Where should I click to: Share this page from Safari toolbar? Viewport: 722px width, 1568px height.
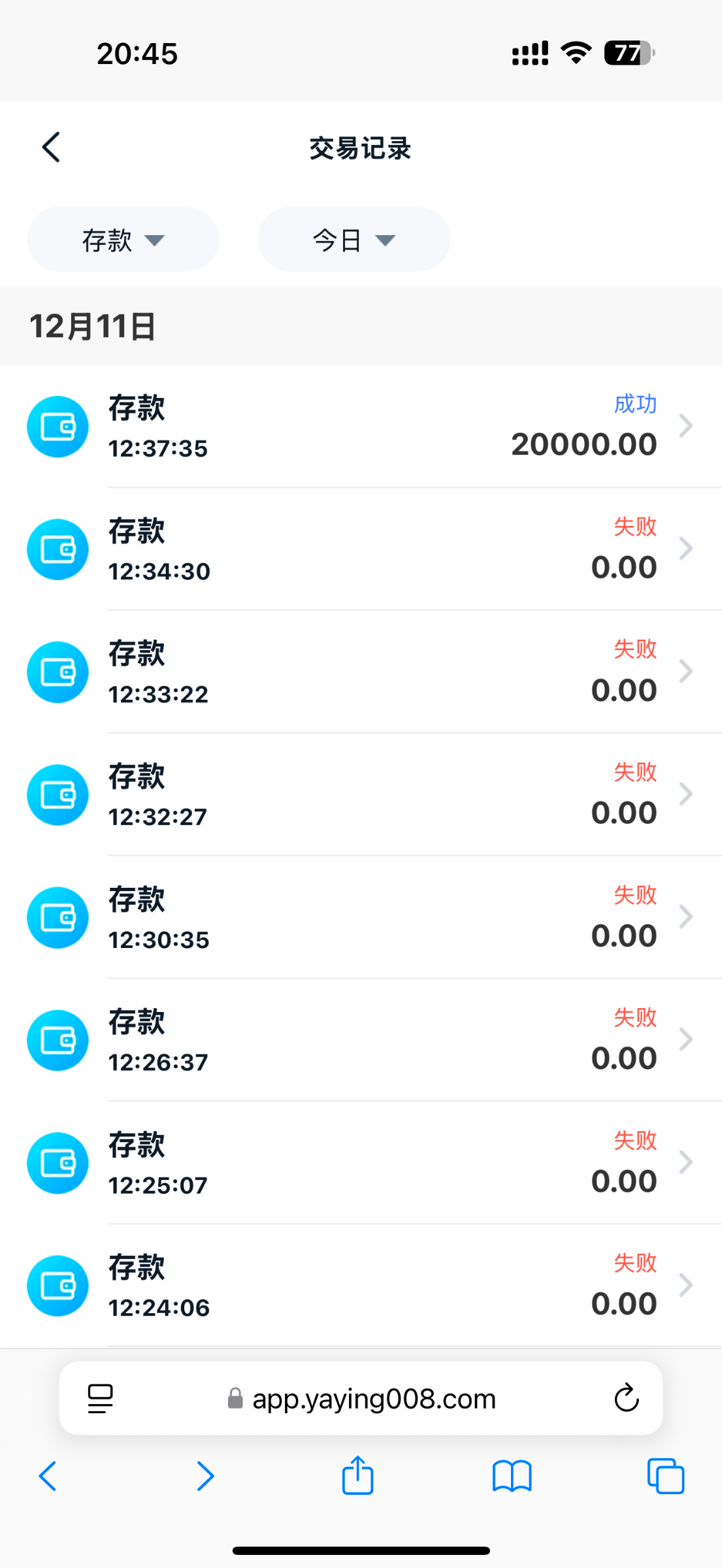[x=358, y=1476]
